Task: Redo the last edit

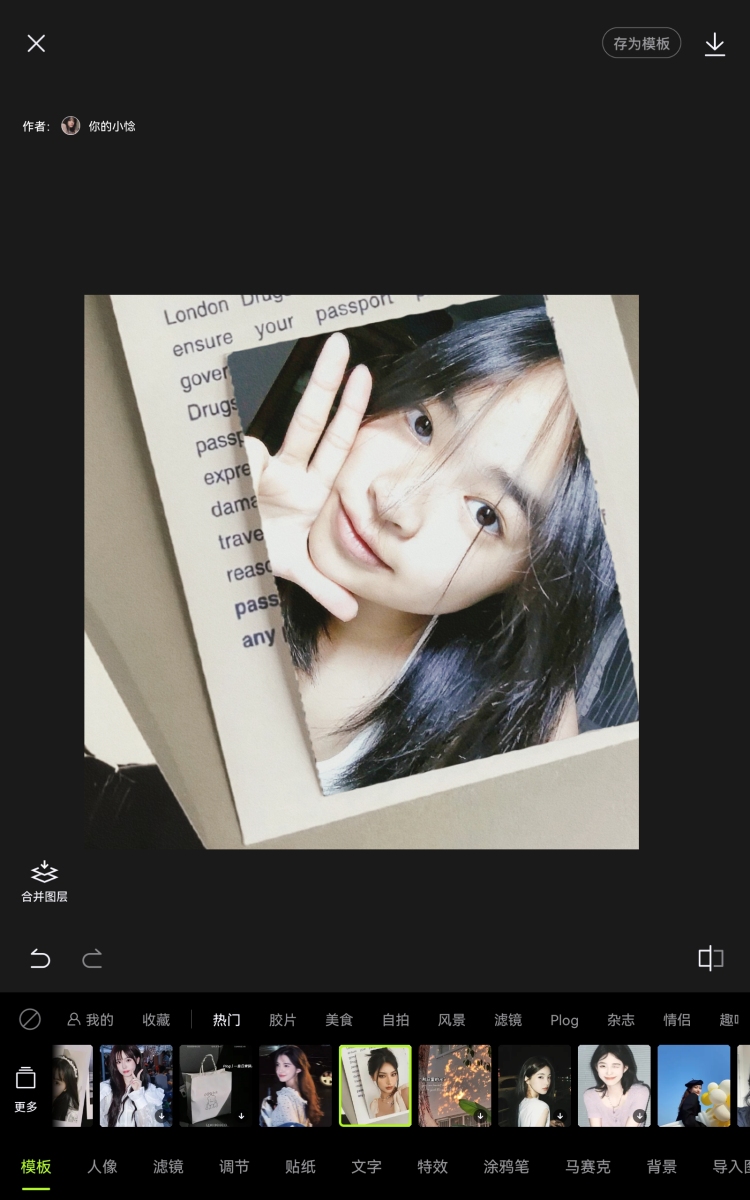Action: click(x=92, y=959)
